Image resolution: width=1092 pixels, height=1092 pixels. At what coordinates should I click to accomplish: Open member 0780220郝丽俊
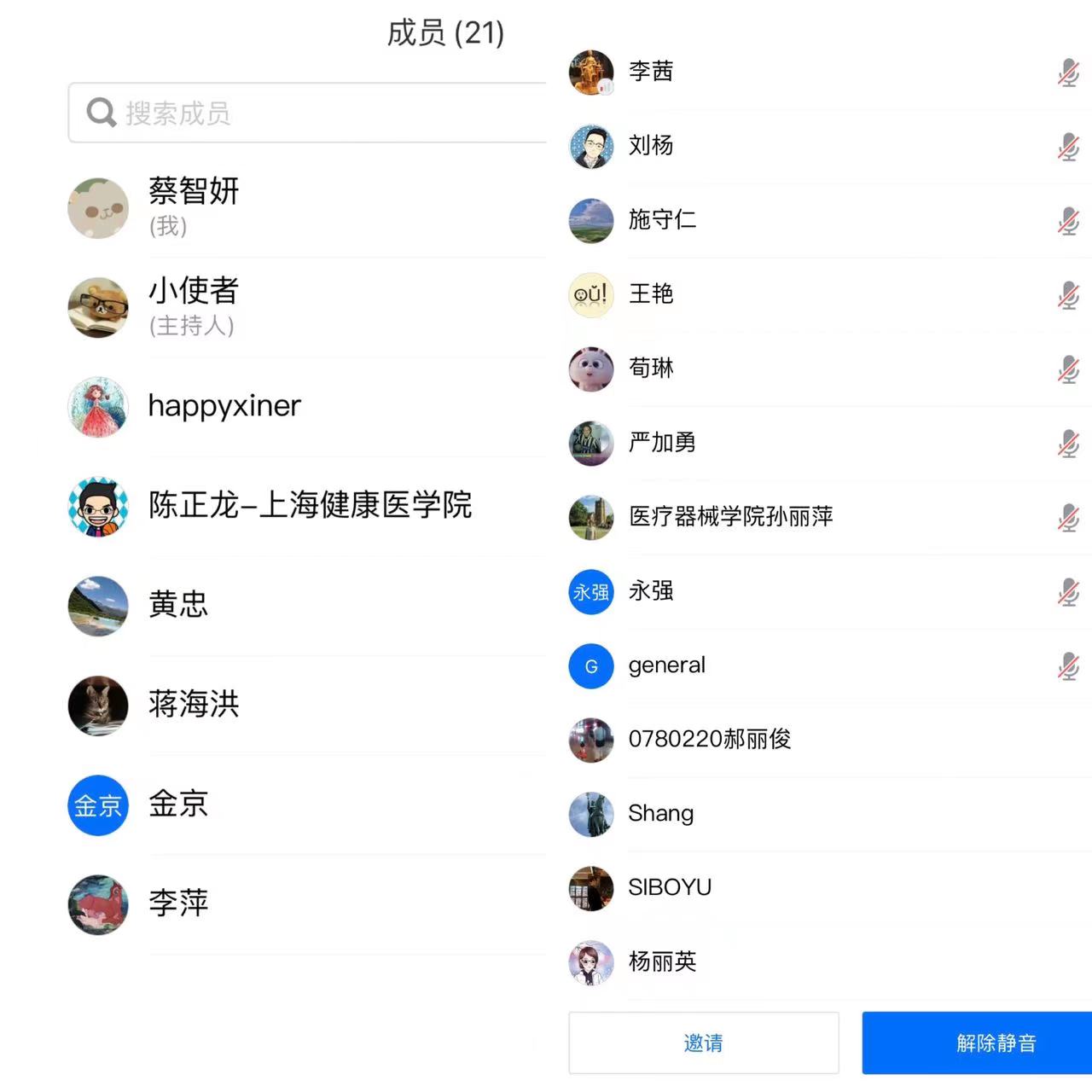[x=709, y=740]
